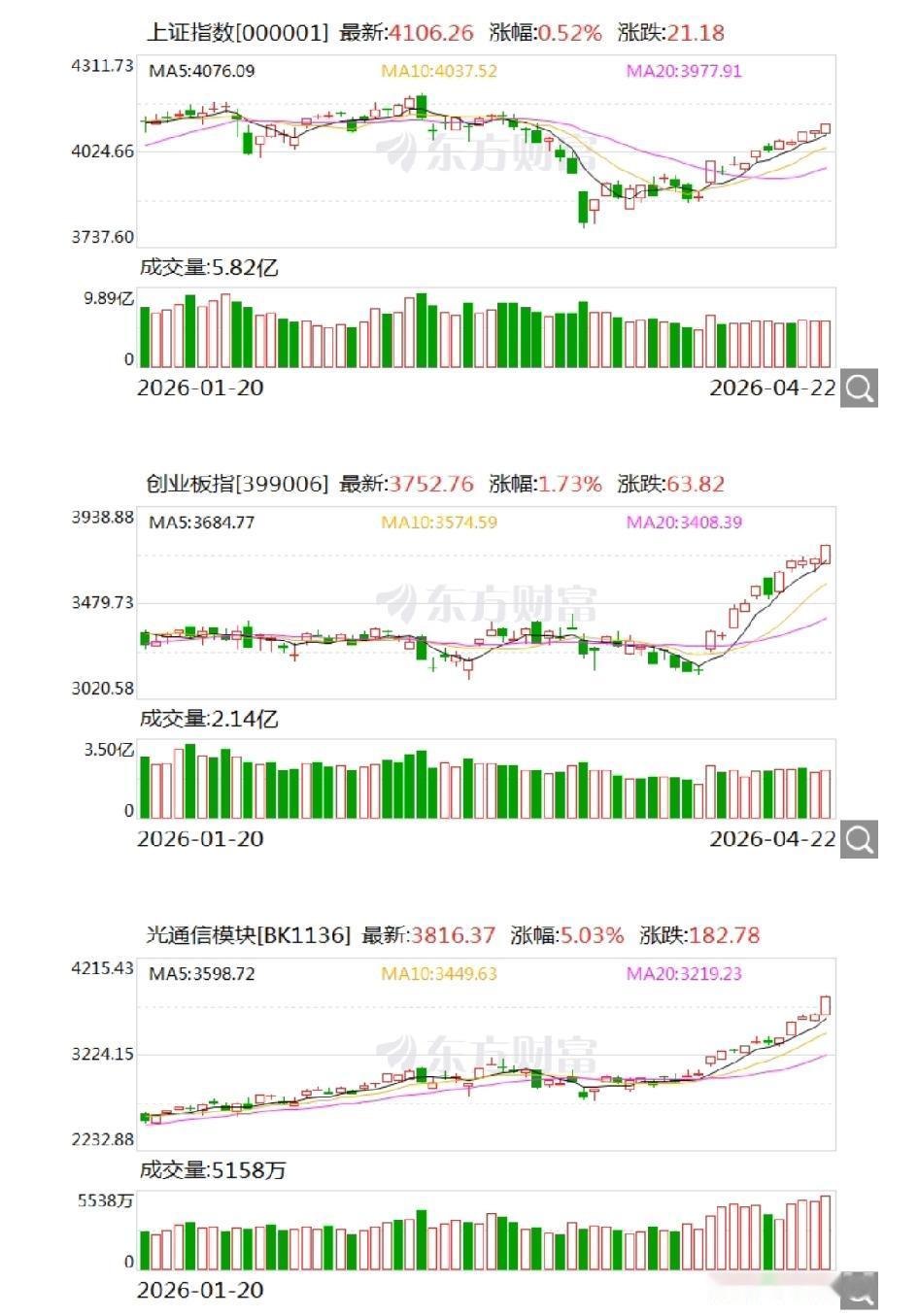Image resolution: width=919 pixels, height=1316 pixels.
Task: Toggle the MA20:3219.23 line on the 光通信模块 chart
Action: tap(684, 971)
